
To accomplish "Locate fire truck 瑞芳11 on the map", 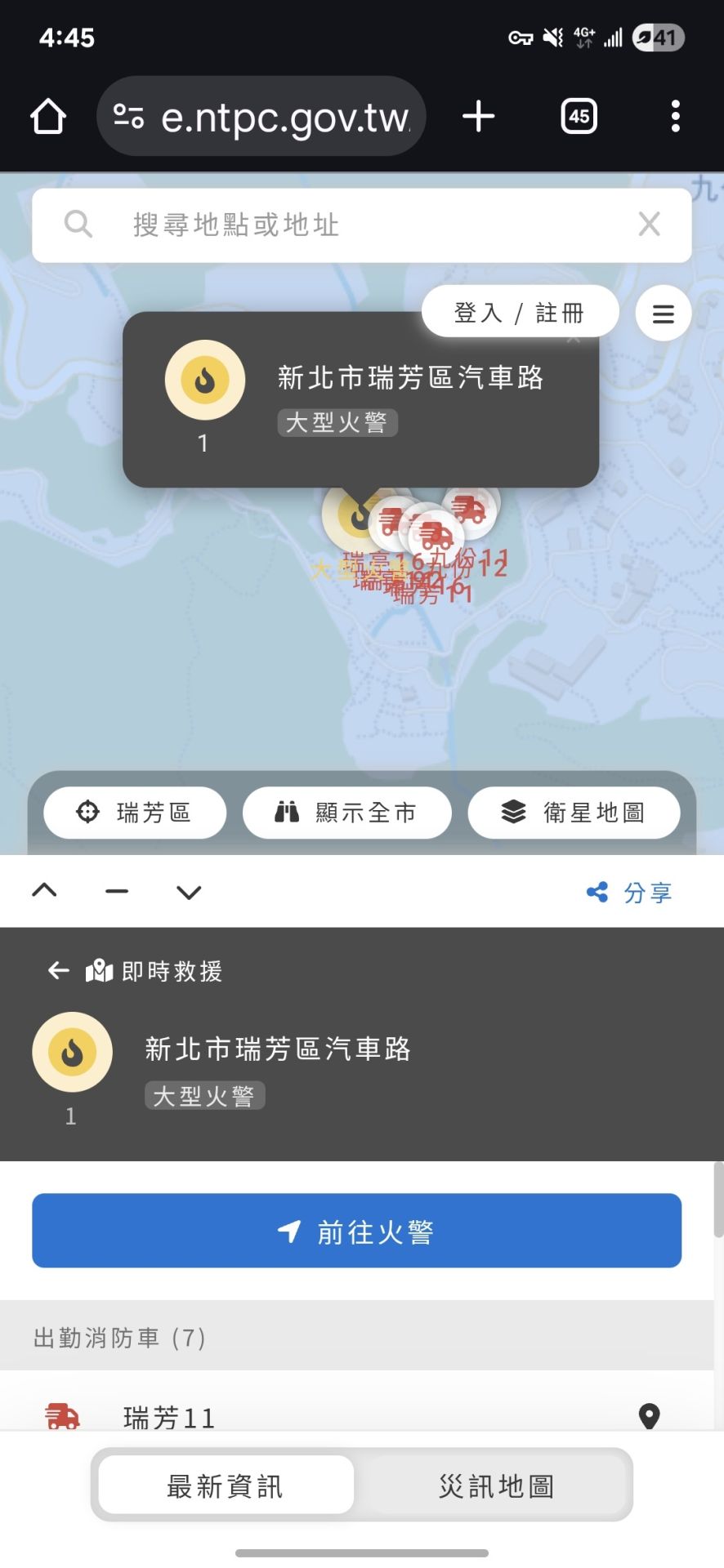I will point(649,1416).
